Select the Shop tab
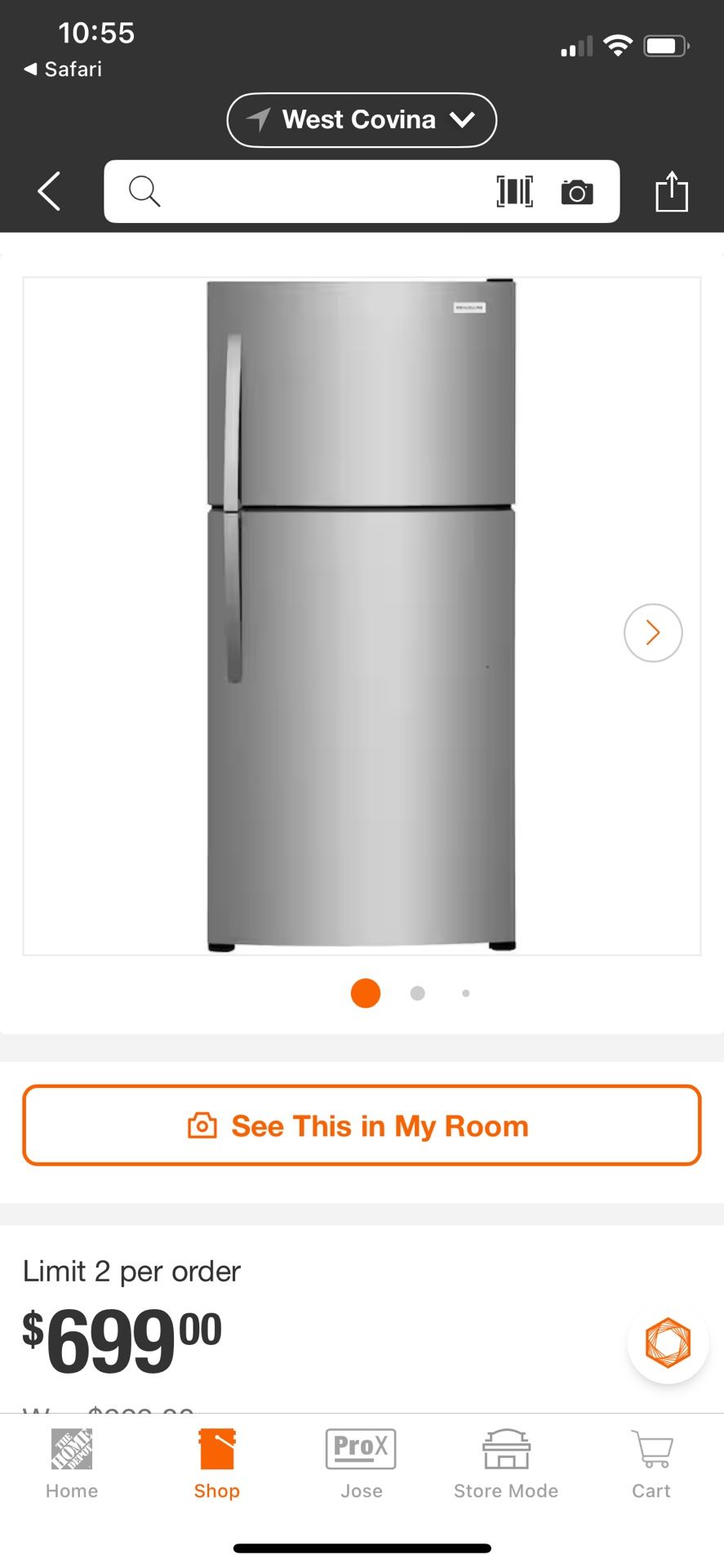 217,1464
